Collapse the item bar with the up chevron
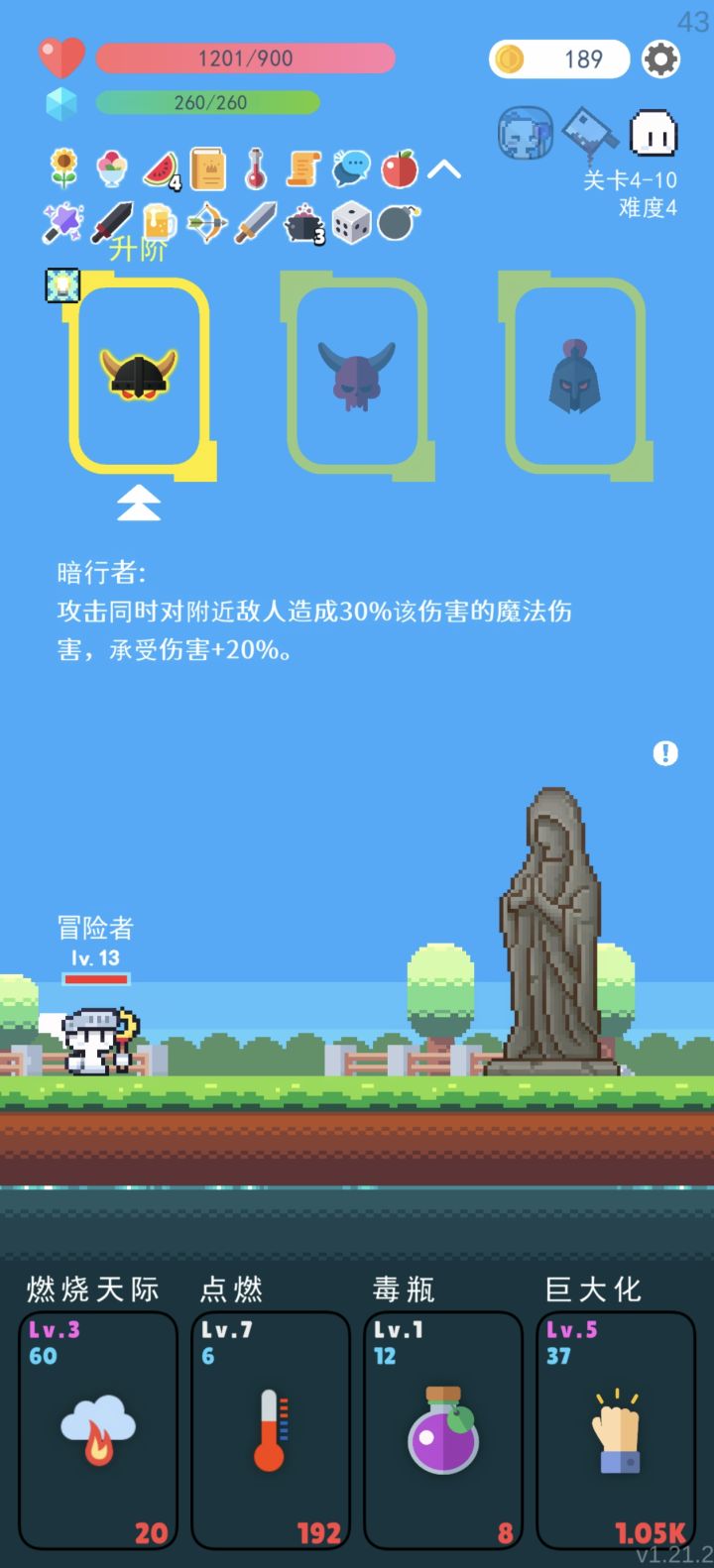The height and width of the screenshot is (1568, 714). (445, 168)
